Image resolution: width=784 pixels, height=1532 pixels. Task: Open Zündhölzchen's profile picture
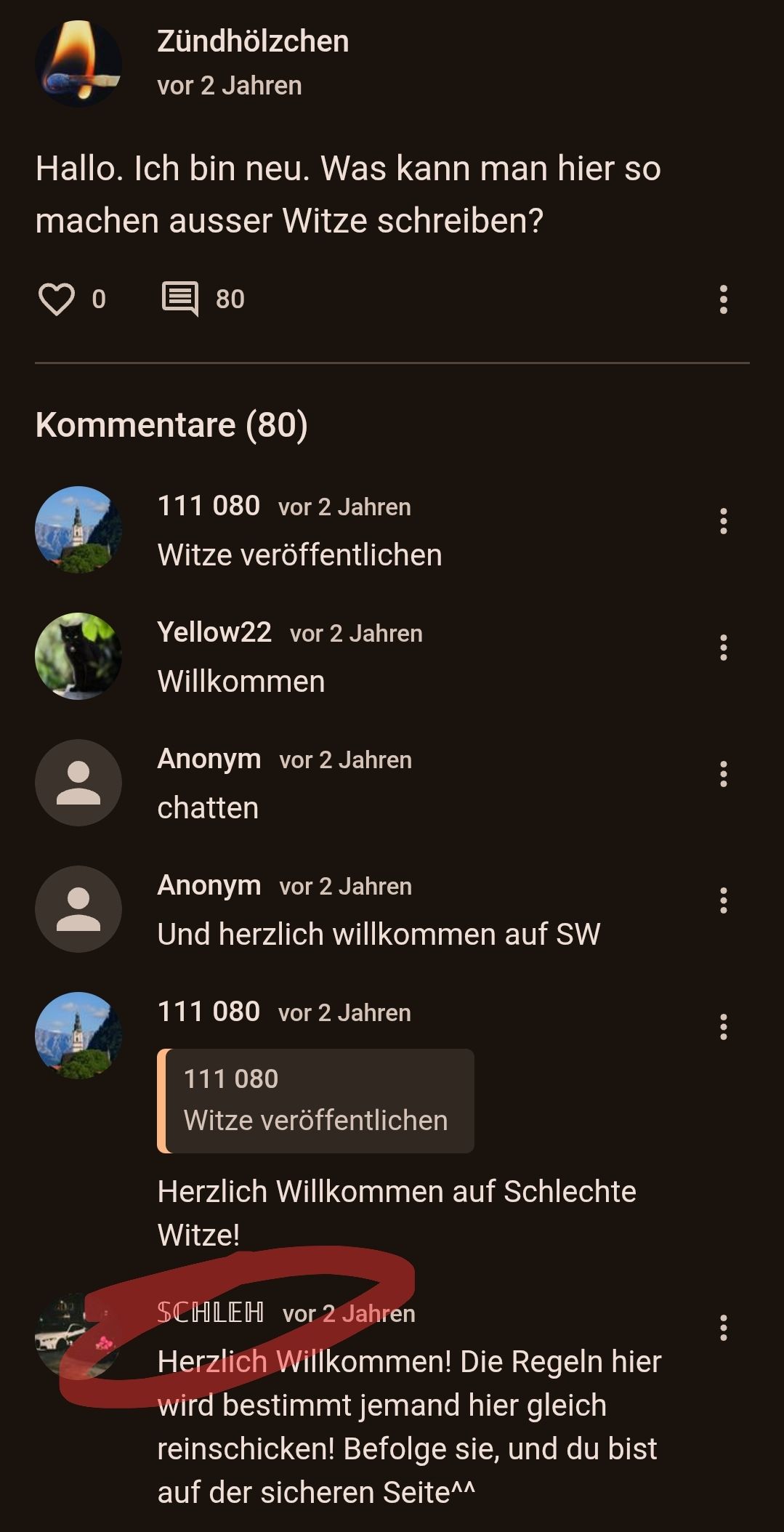point(78,64)
